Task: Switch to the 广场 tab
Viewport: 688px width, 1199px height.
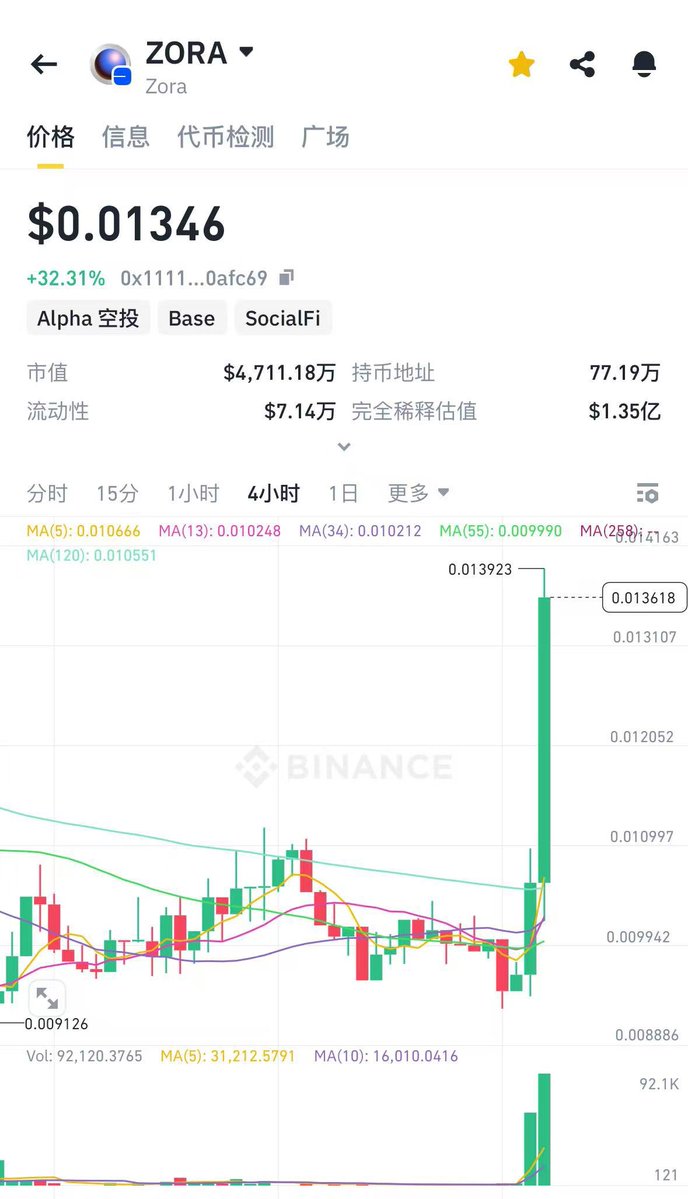Action: coord(326,137)
